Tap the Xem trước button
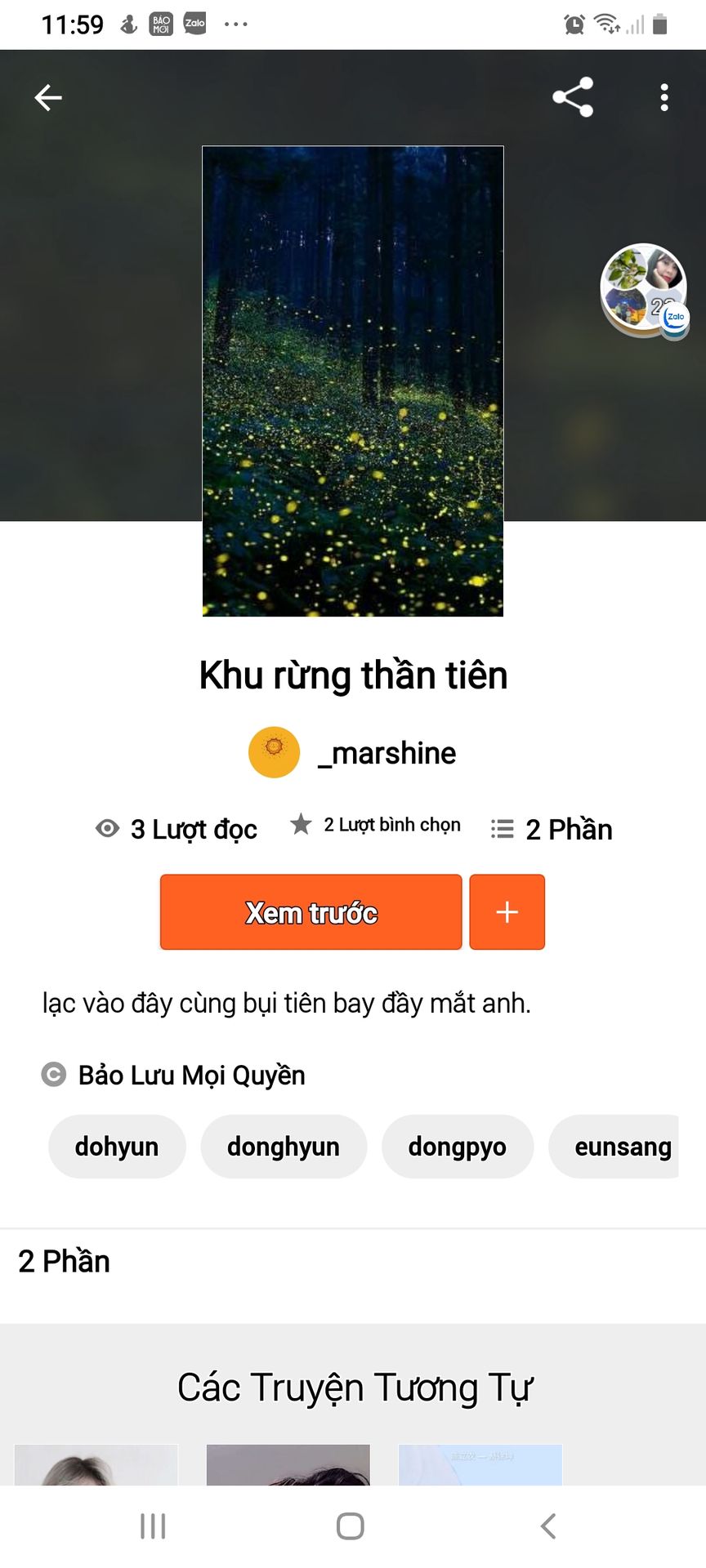Image resolution: width=706 pixels, height=1568 pixels. tap(311, 912)
